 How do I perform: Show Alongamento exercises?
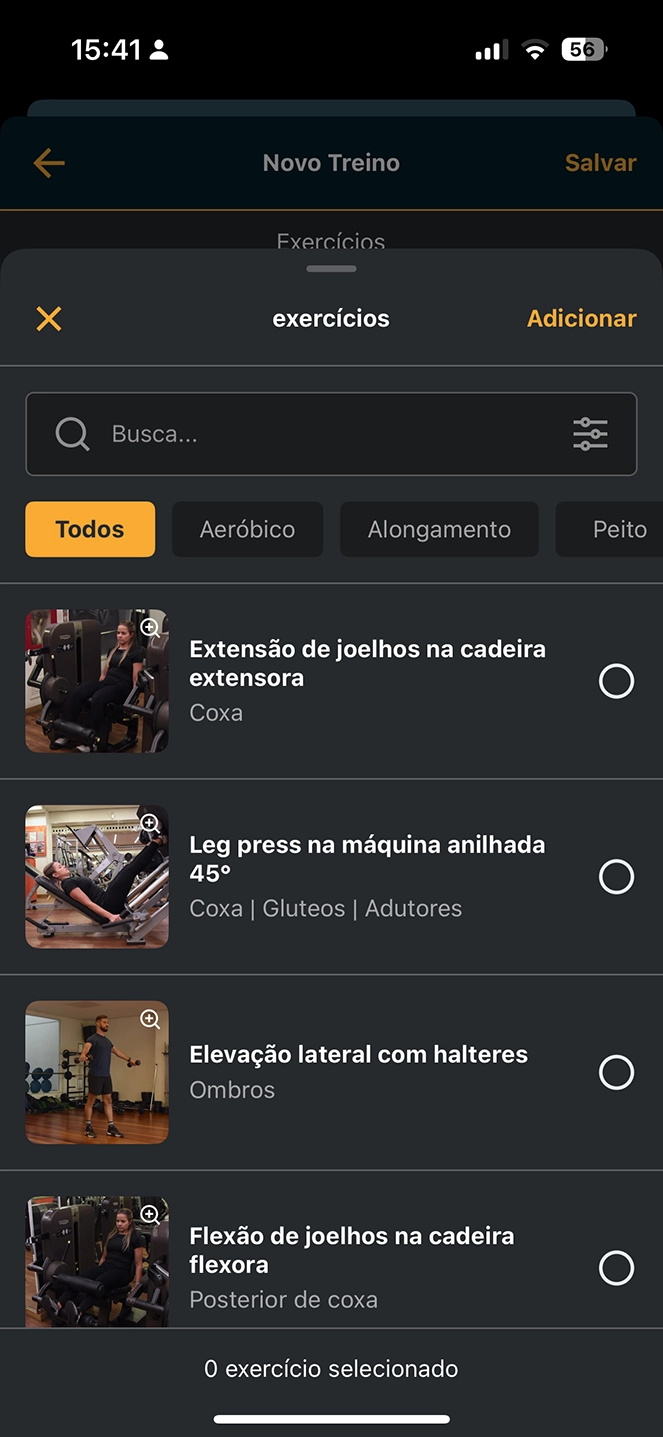[439, 529]
